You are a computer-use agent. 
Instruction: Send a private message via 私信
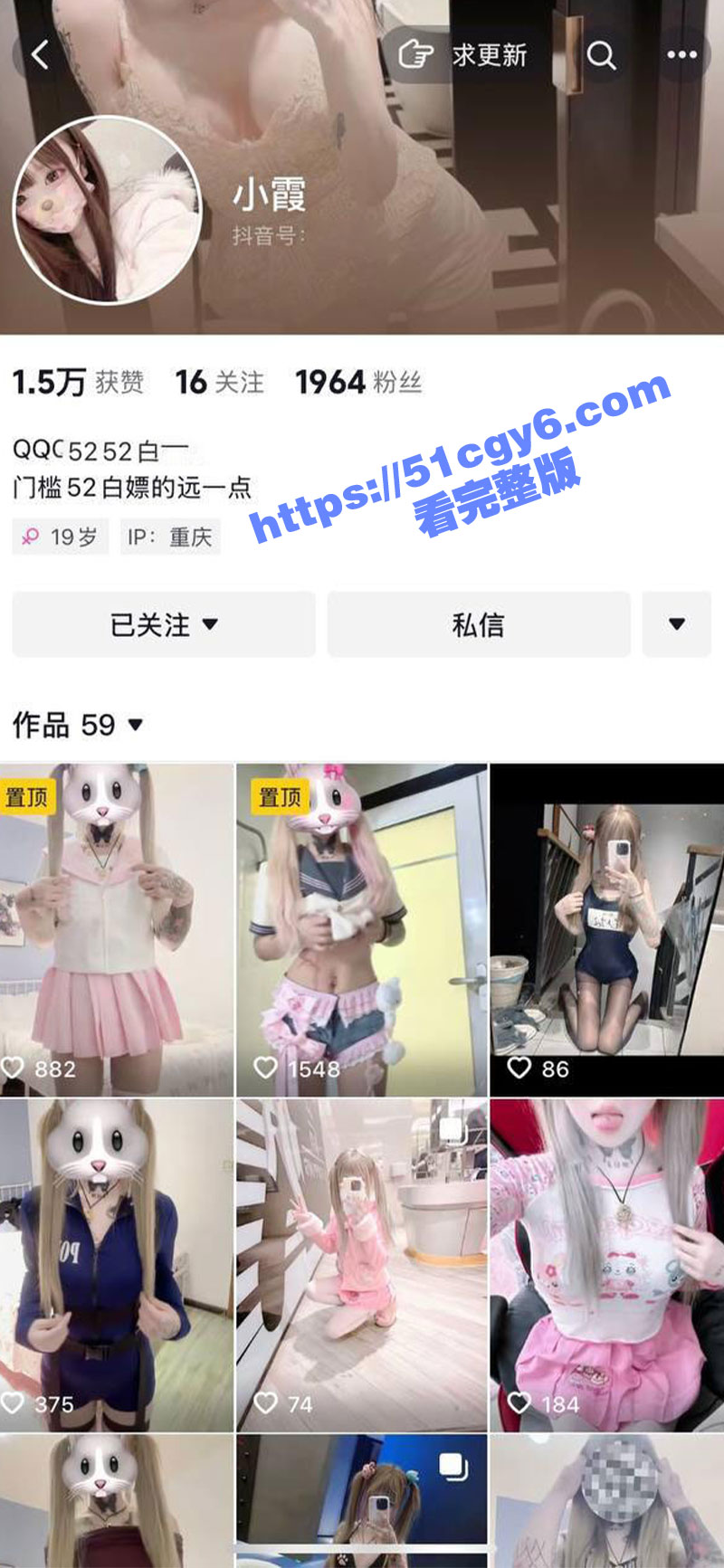click(x=478, y=624)
